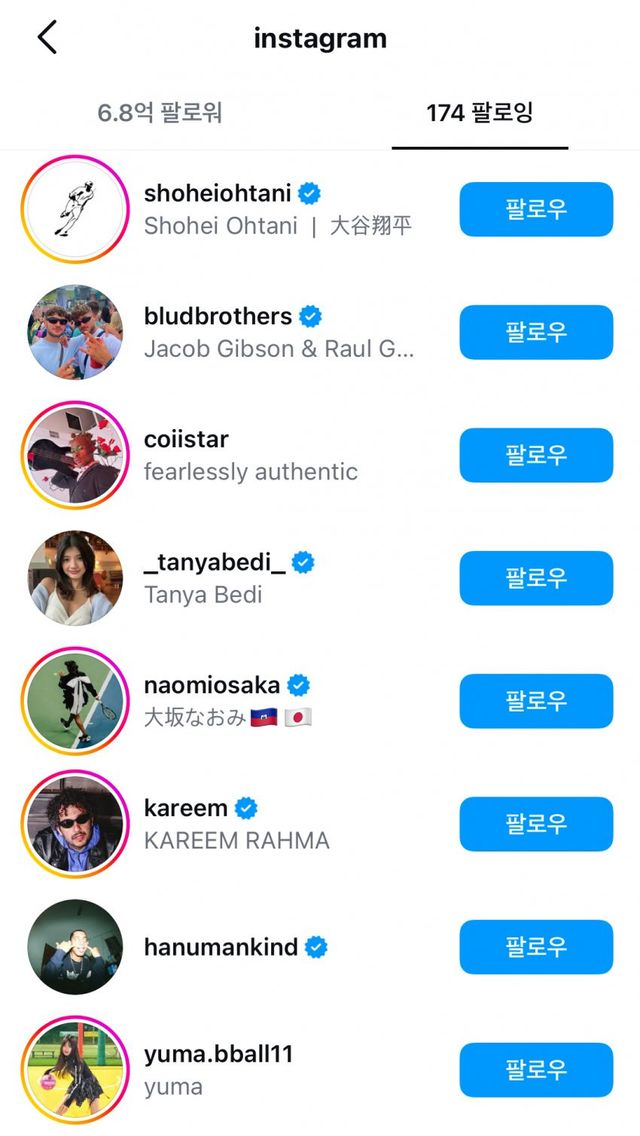View coiistar's profile picture story
The width and height of the screenshot is (640, 1136).
pos(75,455)
